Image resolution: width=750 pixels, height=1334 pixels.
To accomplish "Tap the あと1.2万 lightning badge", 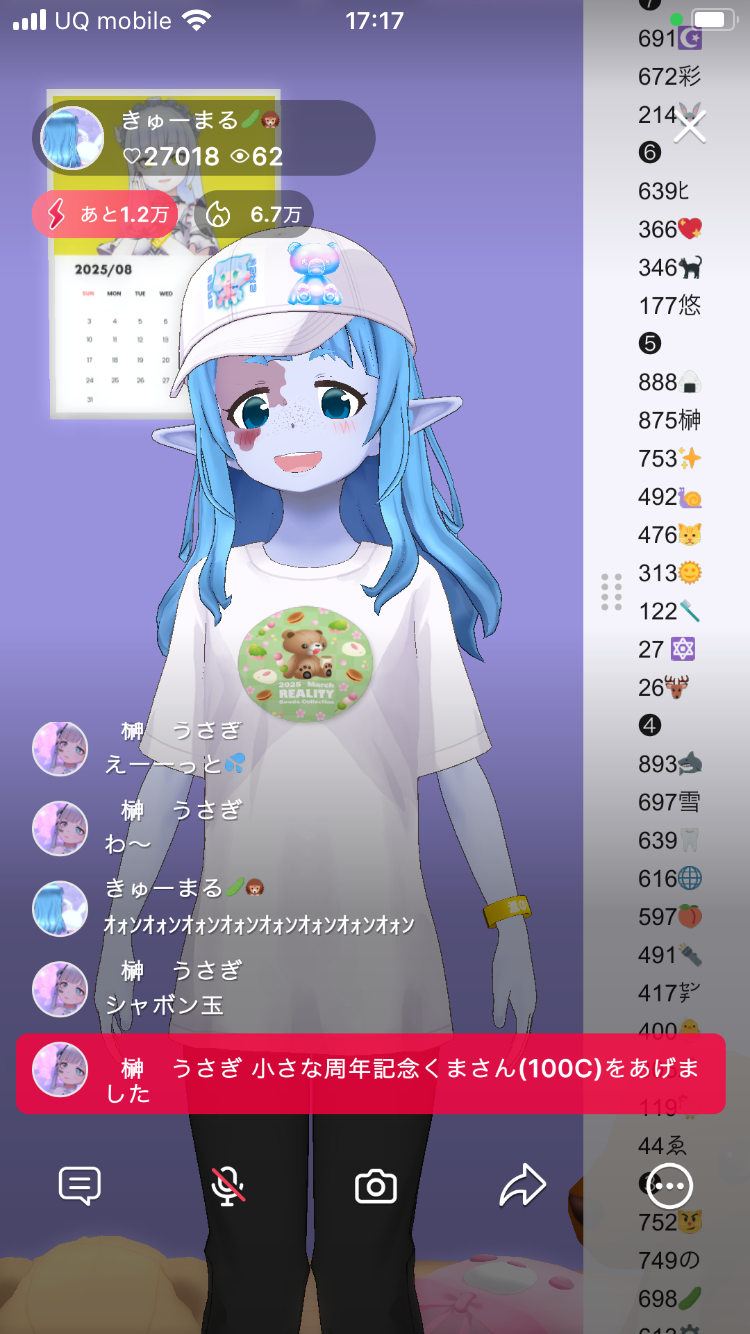I will pyautogui.click(x=105, y=214).
